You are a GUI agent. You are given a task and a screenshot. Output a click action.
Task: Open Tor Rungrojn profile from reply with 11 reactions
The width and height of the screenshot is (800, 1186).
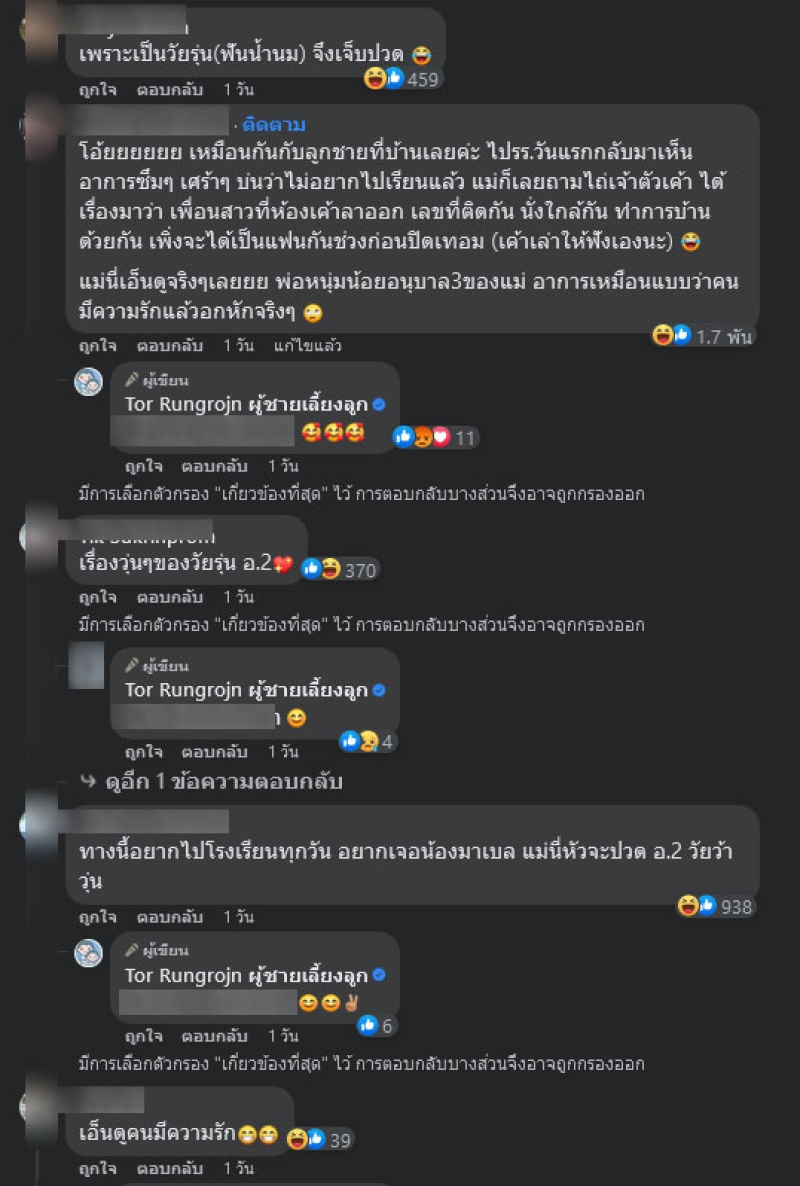tap(246, 405)
